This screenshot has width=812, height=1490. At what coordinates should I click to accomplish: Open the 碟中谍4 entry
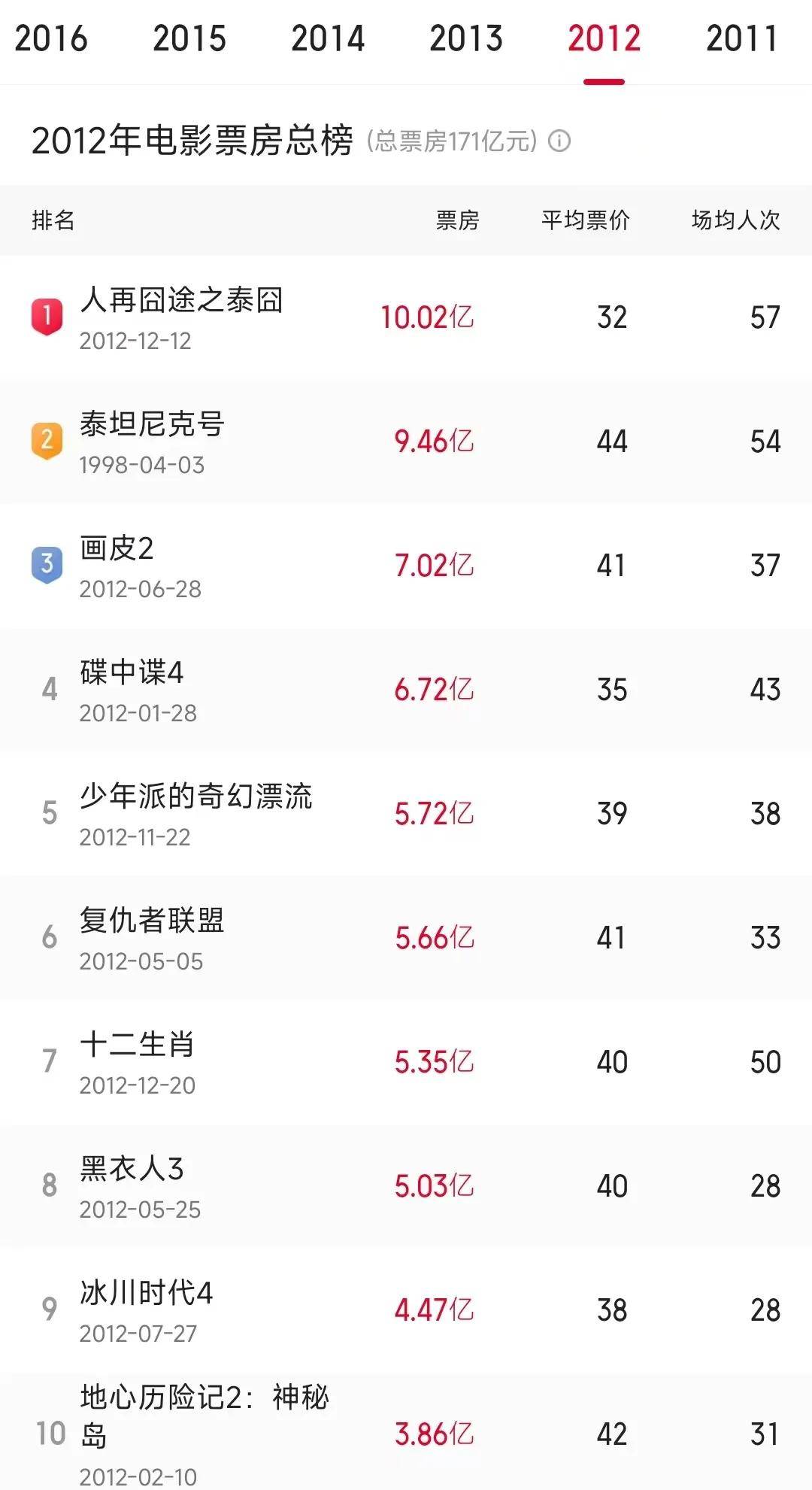click(x=132, y=673)
